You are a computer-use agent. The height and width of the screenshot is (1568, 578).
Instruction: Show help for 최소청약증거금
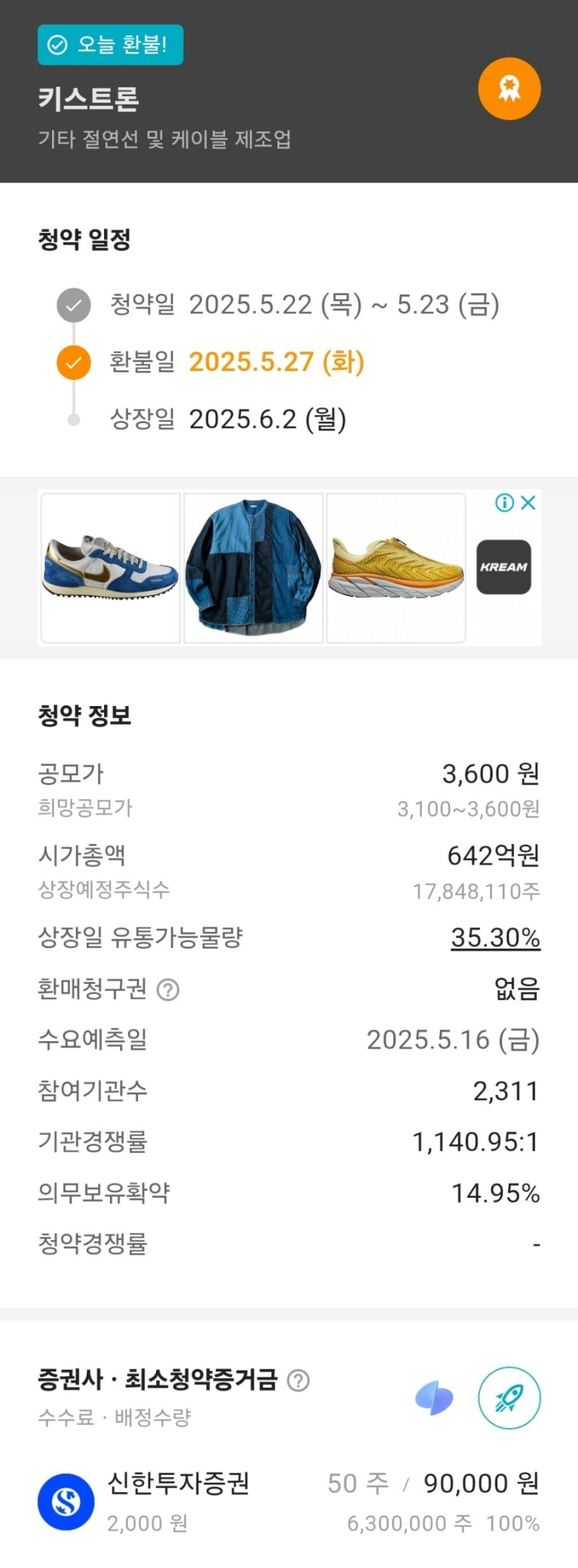tap(298, 1380)
